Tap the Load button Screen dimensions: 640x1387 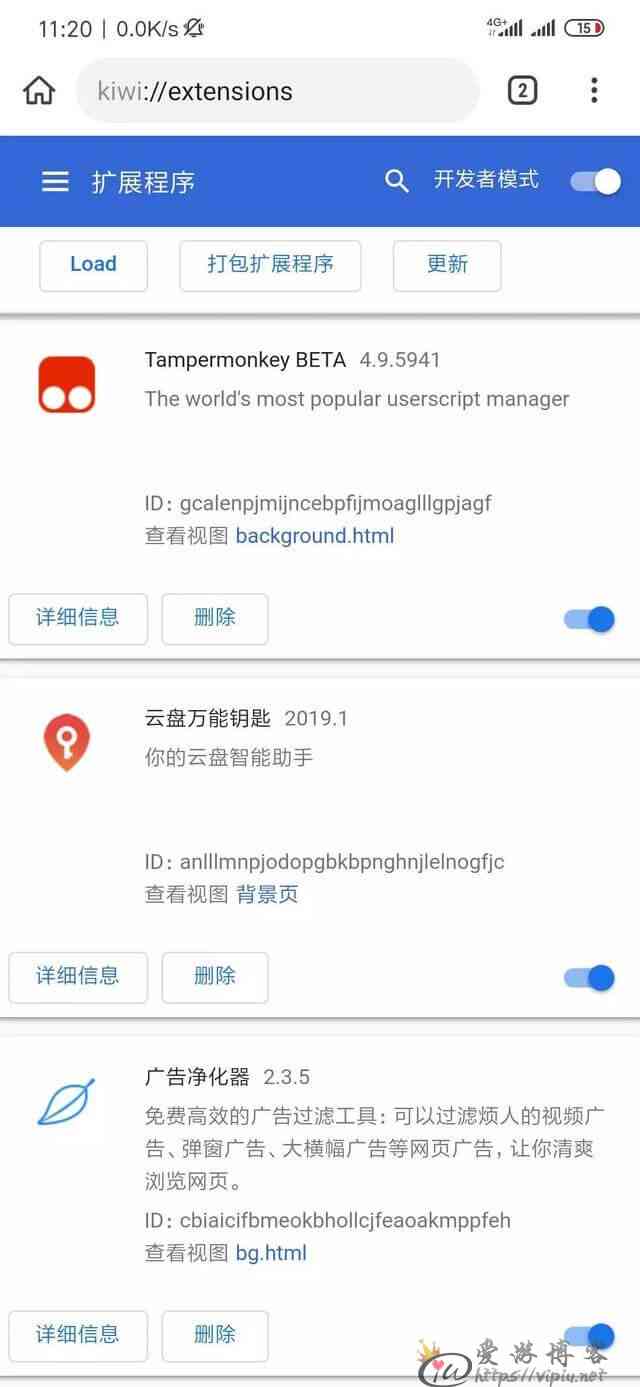click(93, 265)
